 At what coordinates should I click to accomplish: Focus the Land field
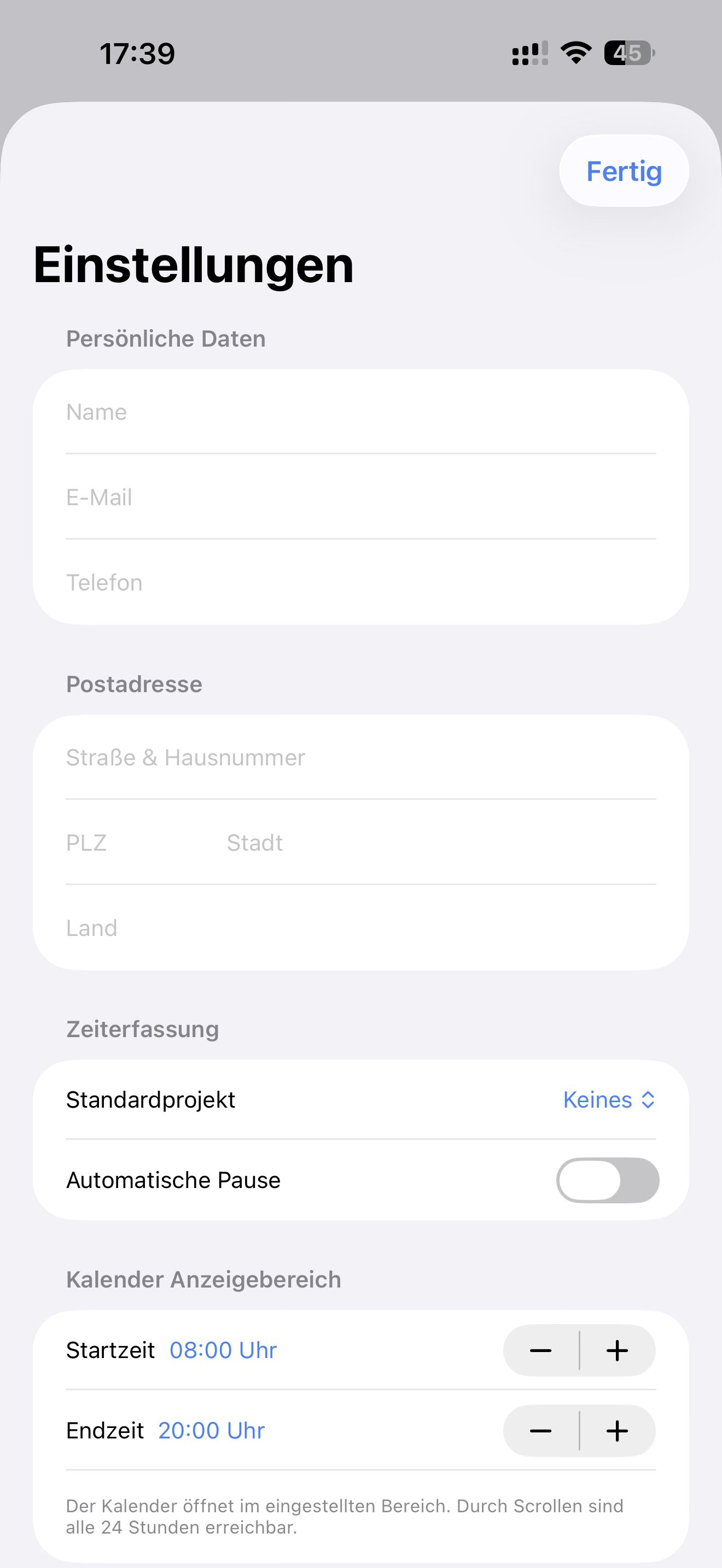click(x=359, y=928)
